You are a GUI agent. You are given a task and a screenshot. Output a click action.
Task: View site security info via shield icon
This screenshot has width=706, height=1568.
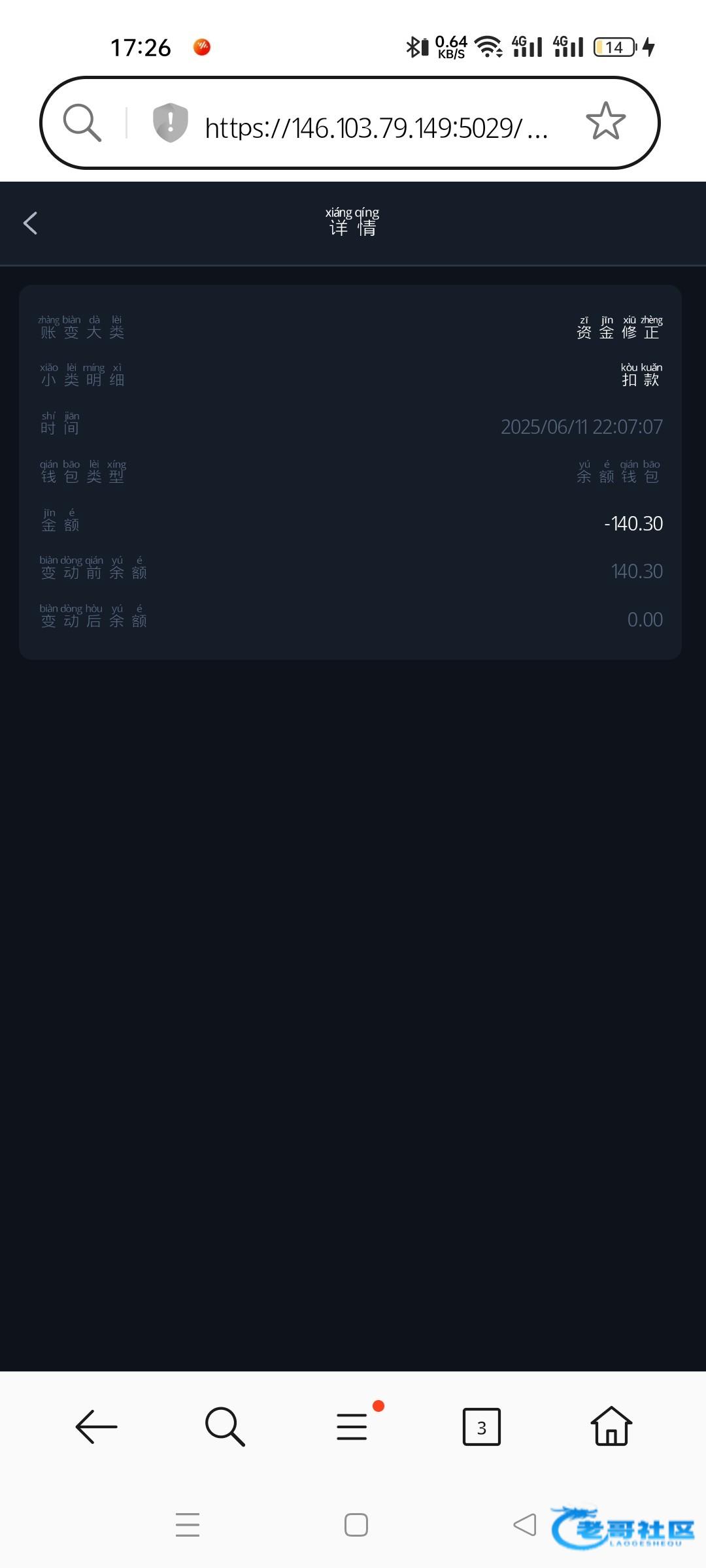click(170, 122)
